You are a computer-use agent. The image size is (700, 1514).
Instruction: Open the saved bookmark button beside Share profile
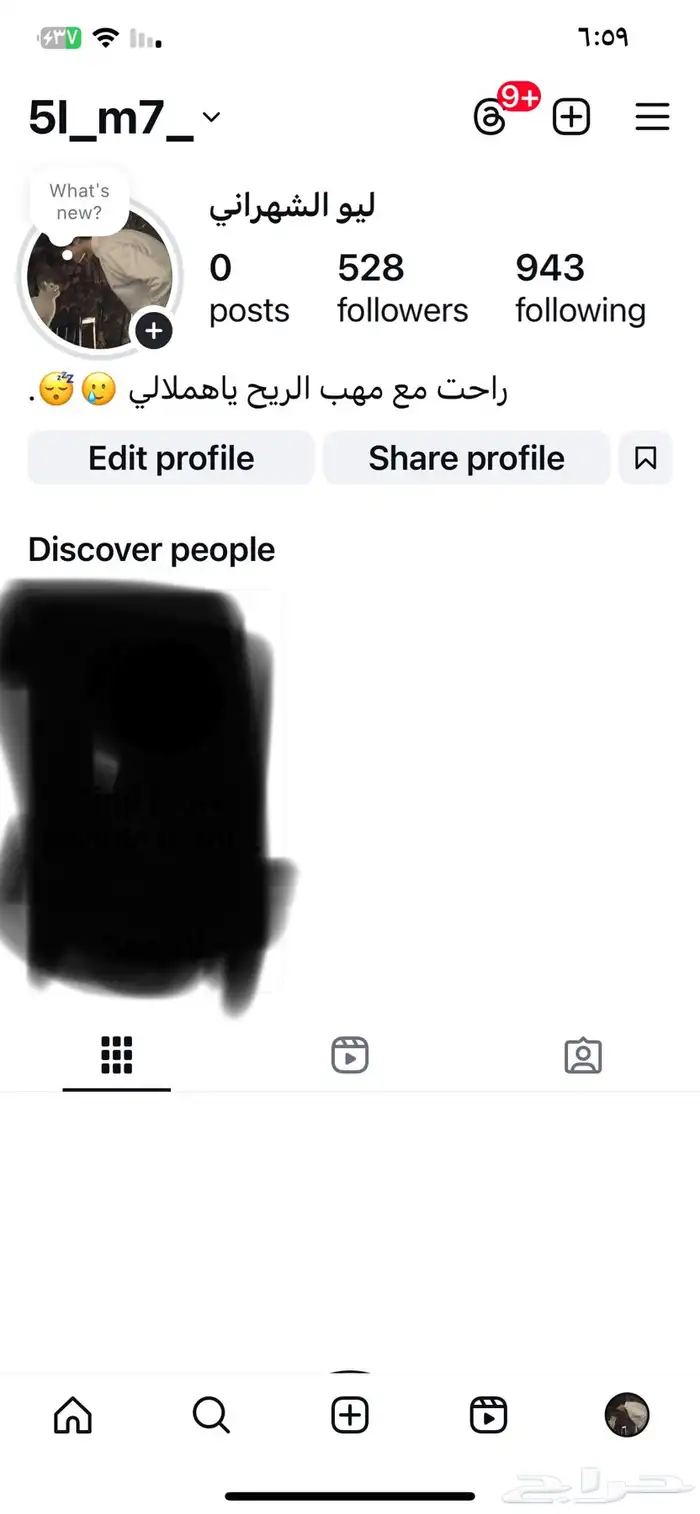[646, 458]
